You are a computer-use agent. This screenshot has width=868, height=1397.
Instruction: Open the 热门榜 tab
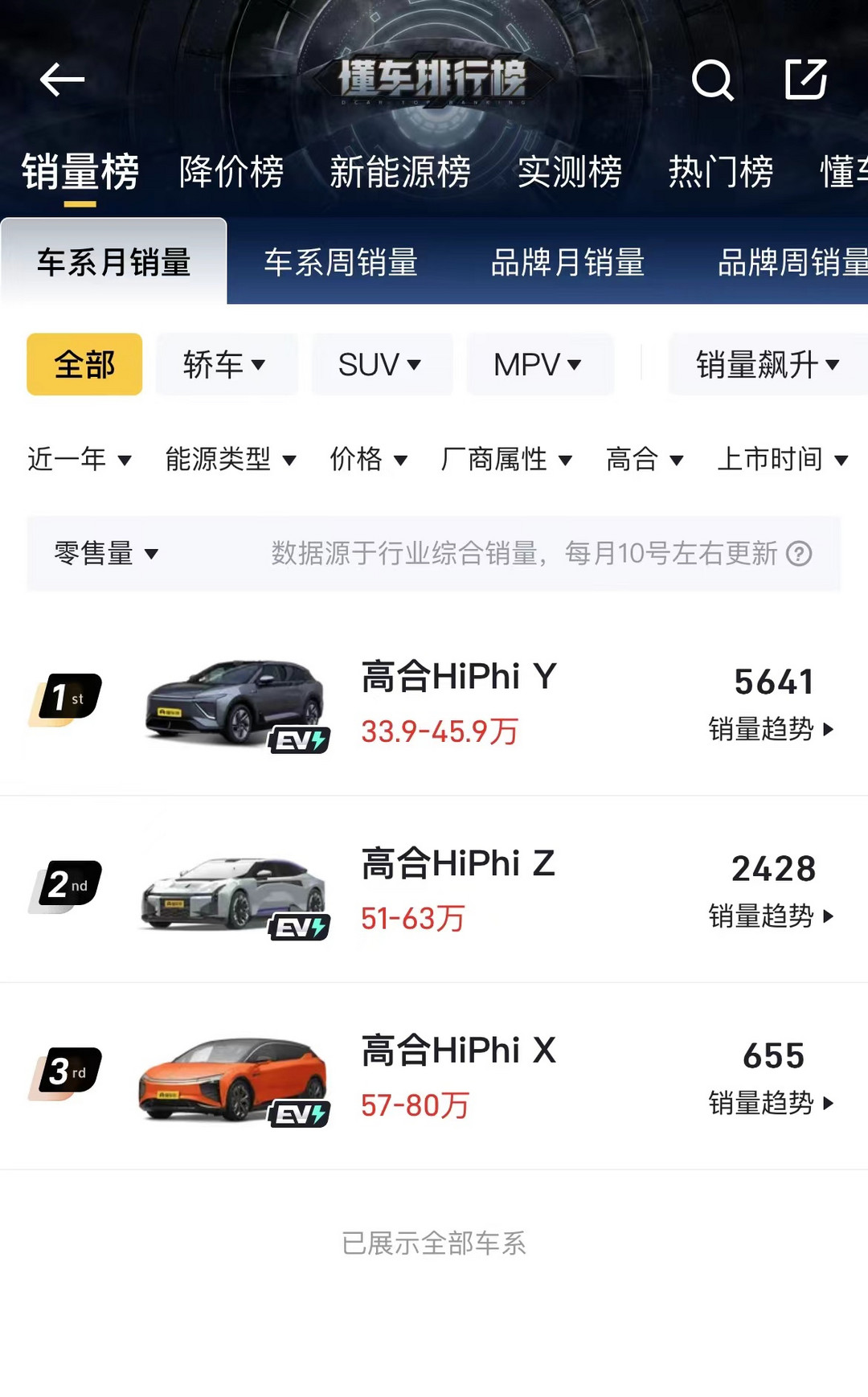(721, 171)
